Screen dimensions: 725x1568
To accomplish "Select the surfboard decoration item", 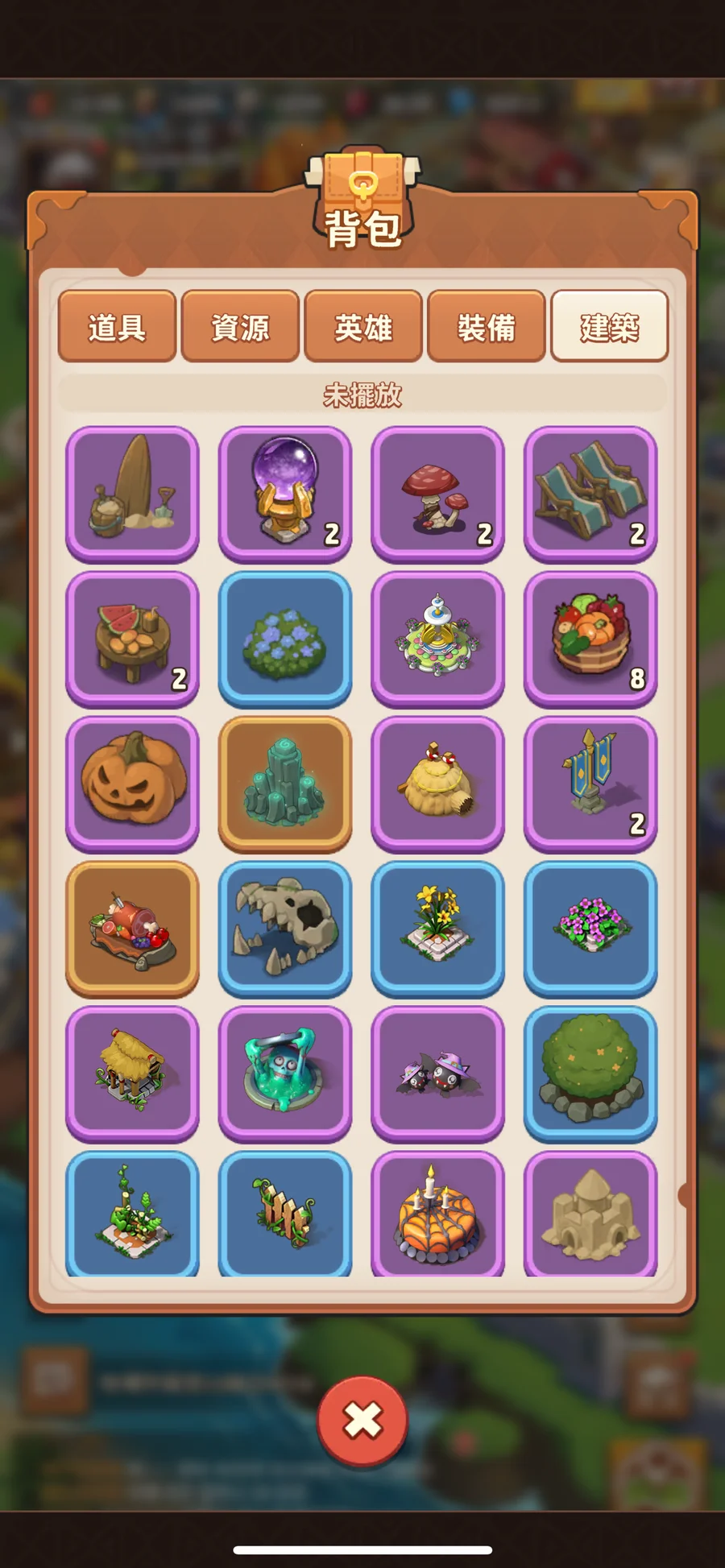I will click(132, 494).
